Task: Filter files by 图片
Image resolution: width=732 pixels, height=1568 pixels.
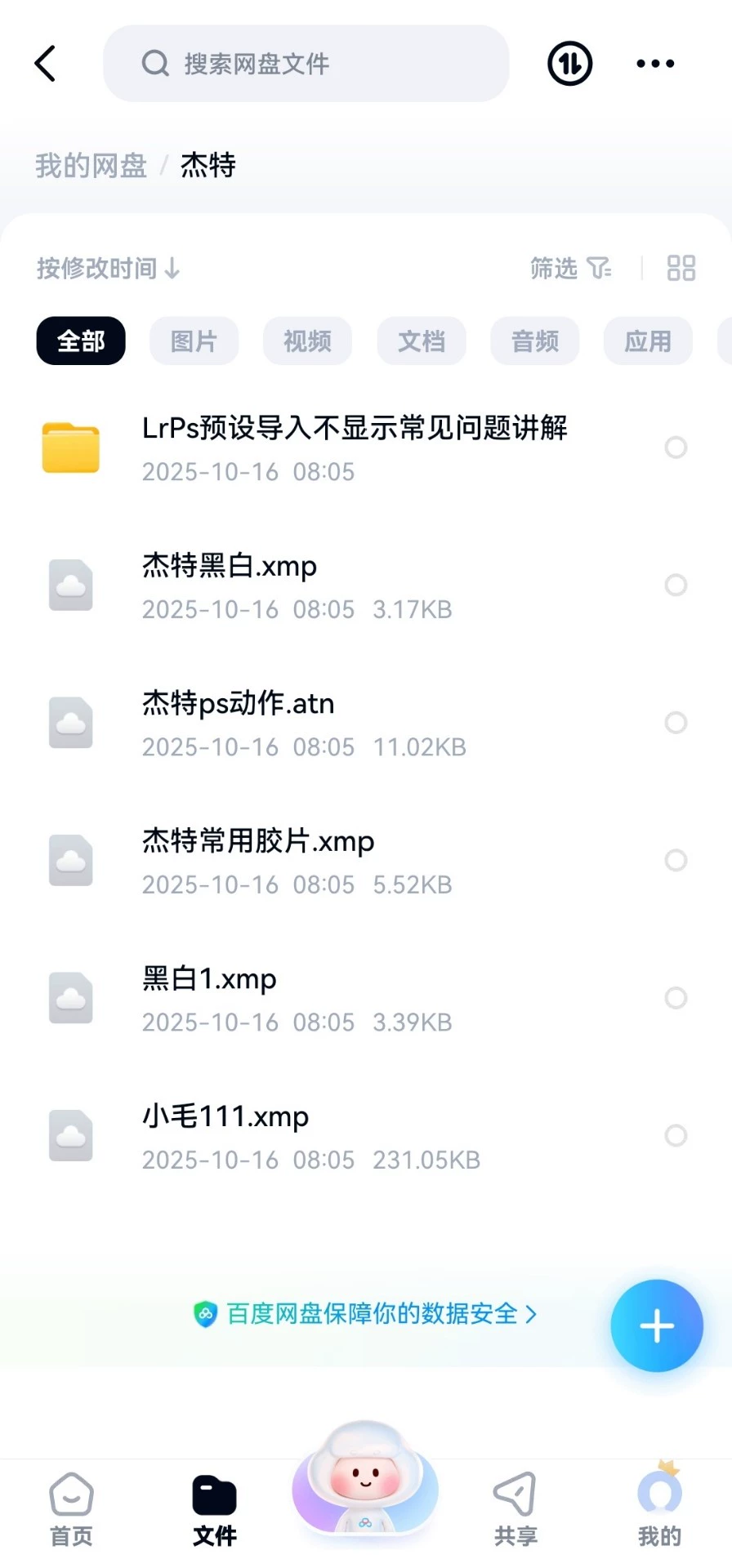Action: [x=194, y=341]
